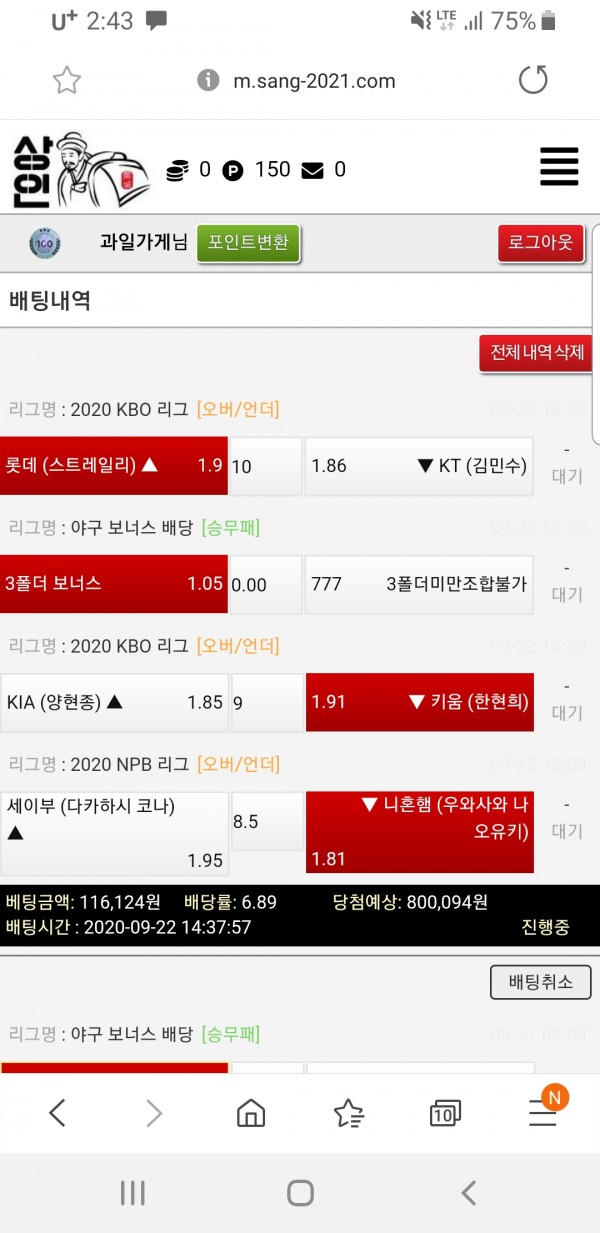Open the browser bookmarks list
This screenshot has height=1233, width=600.
click(348, 1112)
